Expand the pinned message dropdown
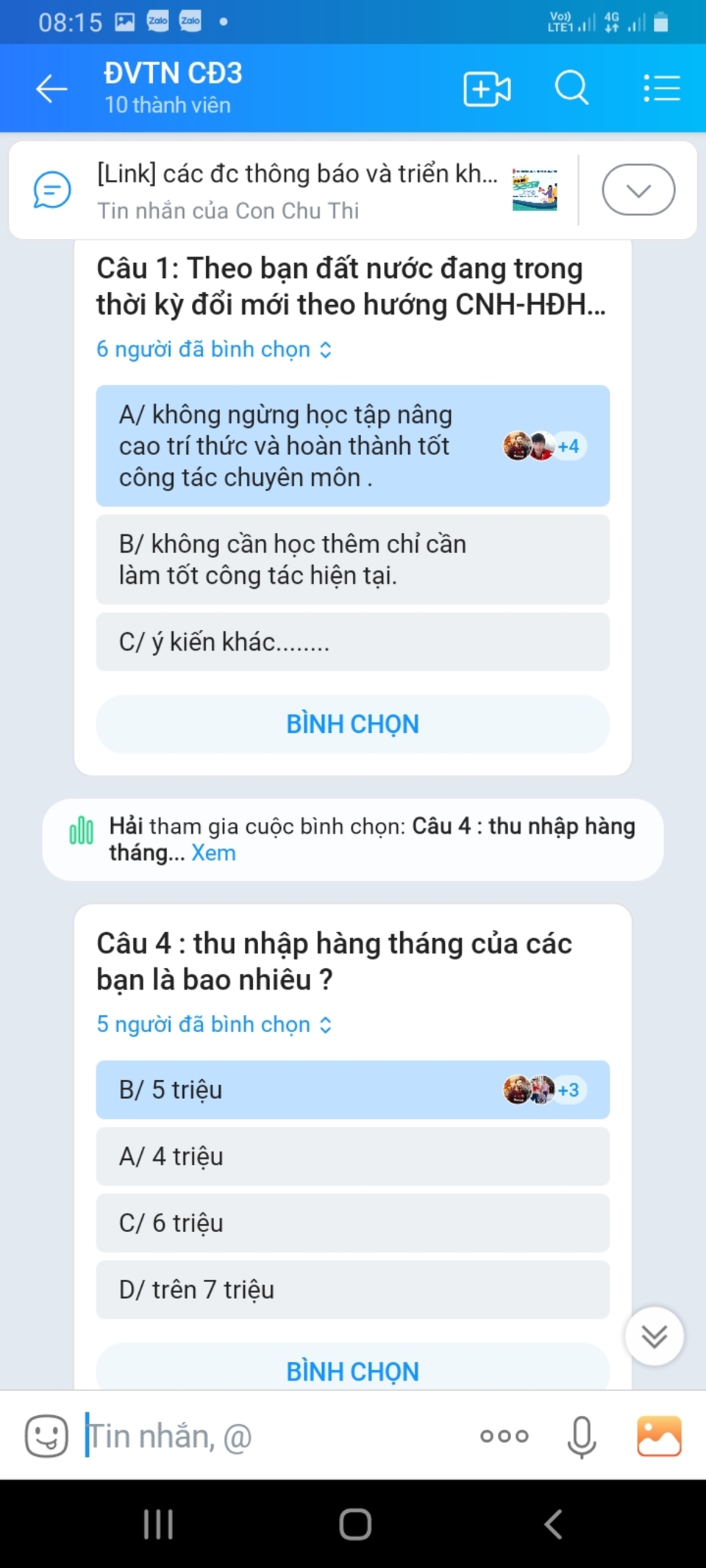Viewport: 706px width, 1568px height. pos(638,190)
